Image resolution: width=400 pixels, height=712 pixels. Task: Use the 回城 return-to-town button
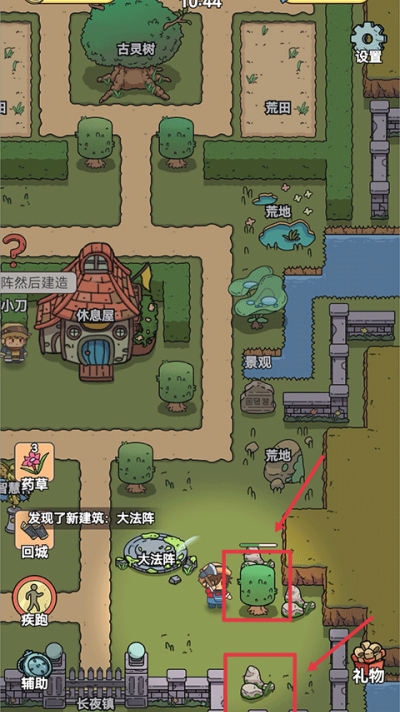(x=35, y=535)
